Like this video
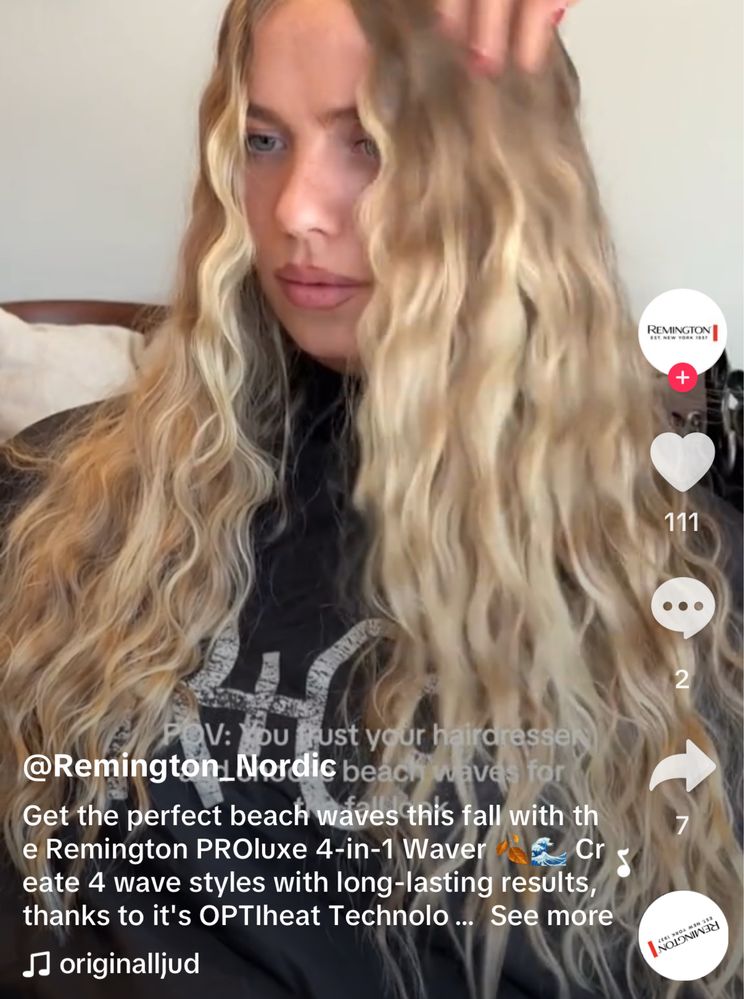 pos(682,461)
